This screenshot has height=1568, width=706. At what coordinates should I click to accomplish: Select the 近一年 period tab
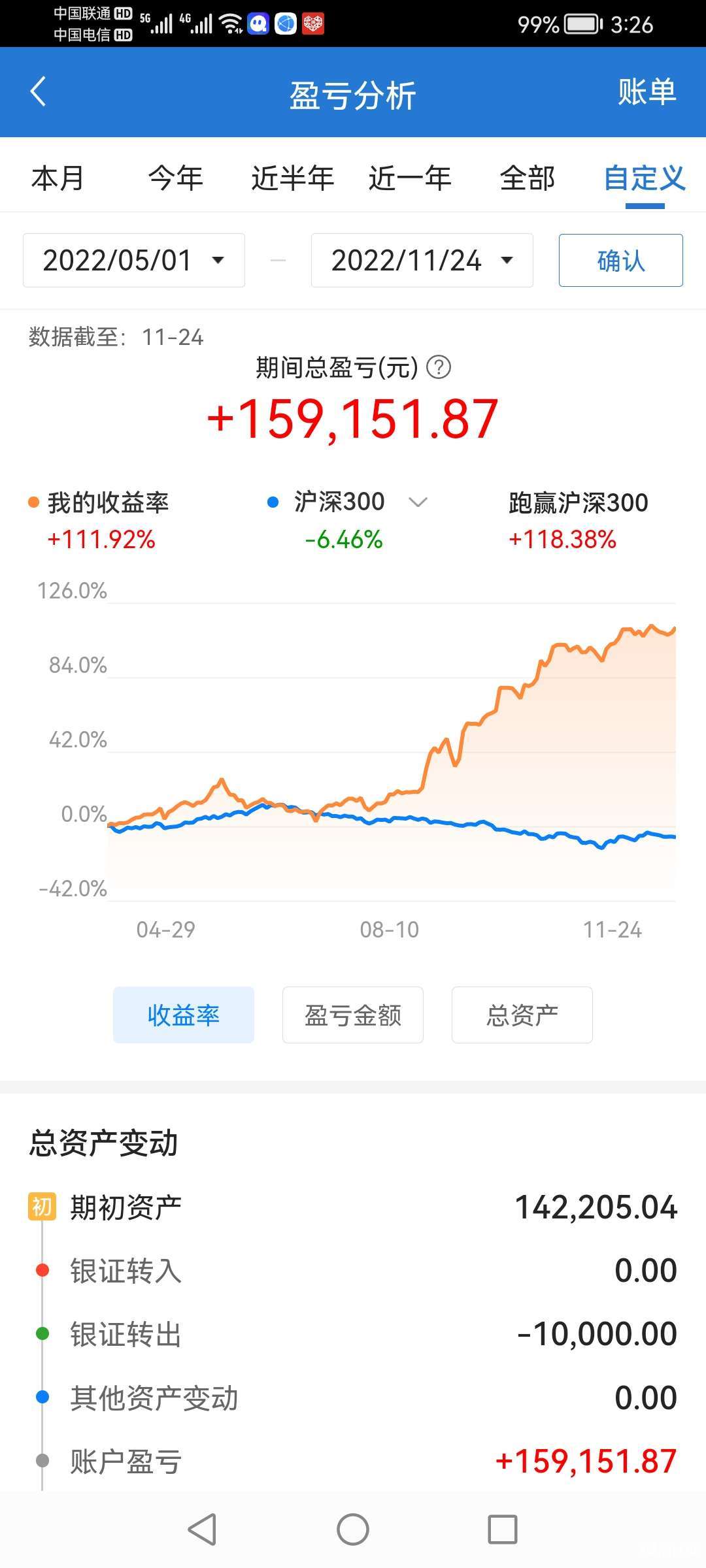[x=409, y=178]
